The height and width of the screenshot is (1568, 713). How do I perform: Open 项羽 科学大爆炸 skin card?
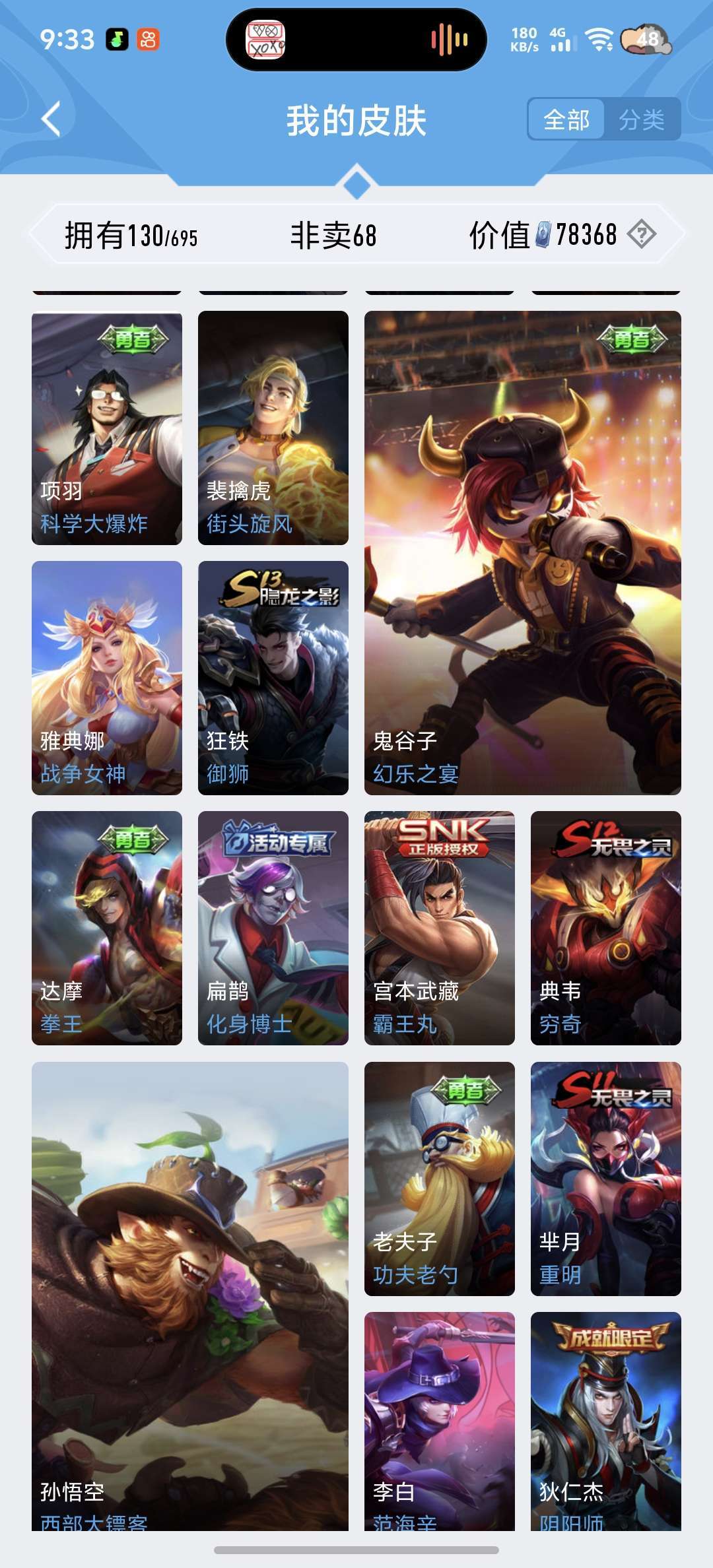coord(107,428)
